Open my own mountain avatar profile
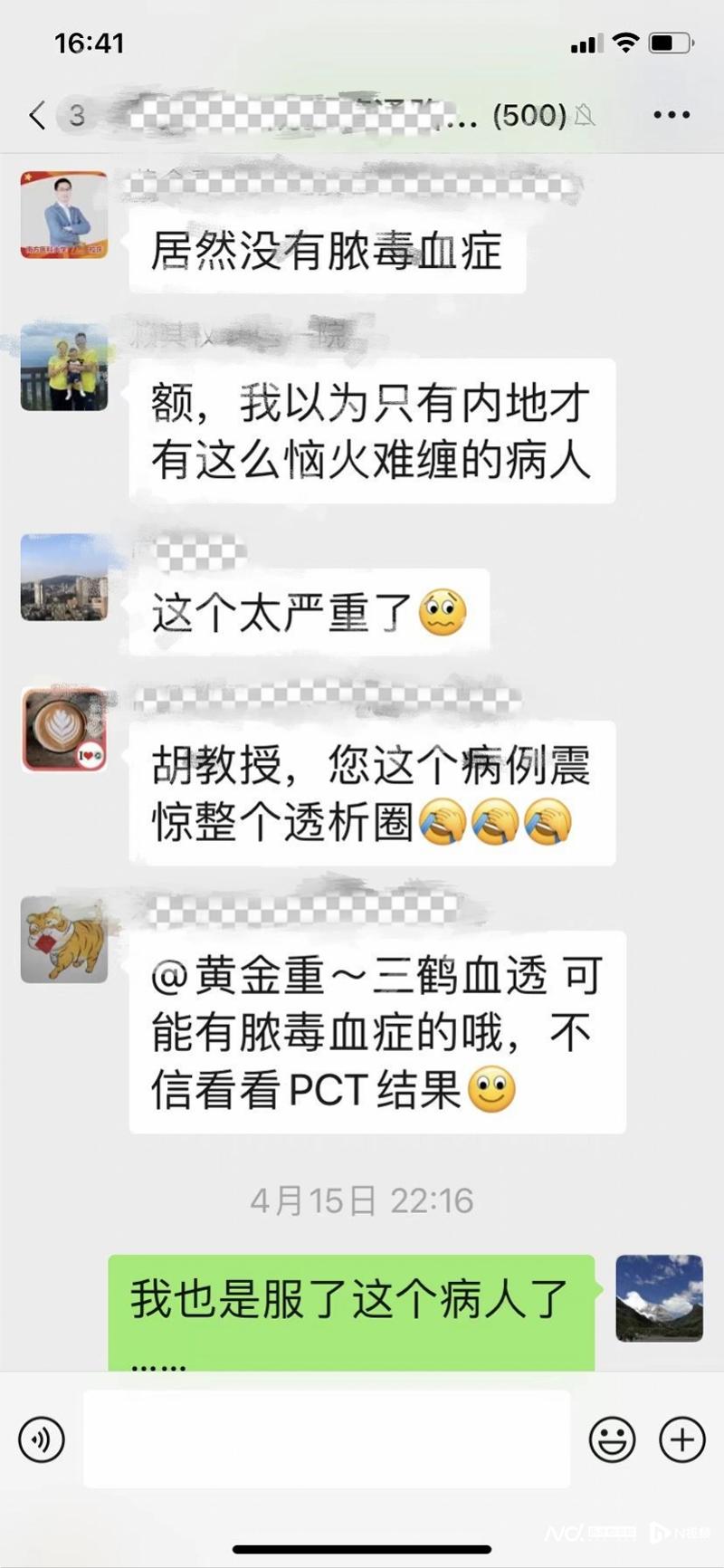This screenshot has height=1568, width=724. (659, 1298)
